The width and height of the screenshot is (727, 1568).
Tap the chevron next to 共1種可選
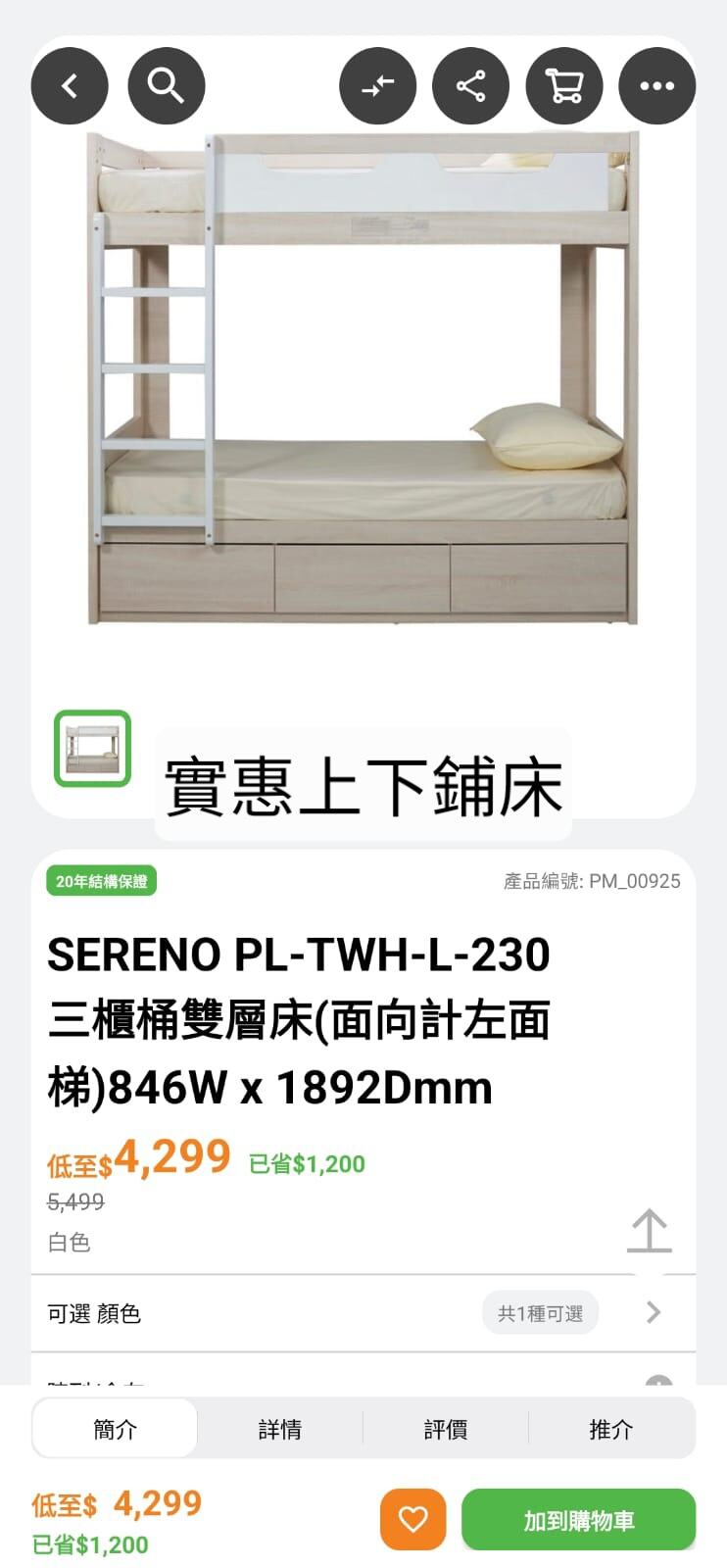click(653, 1312)
